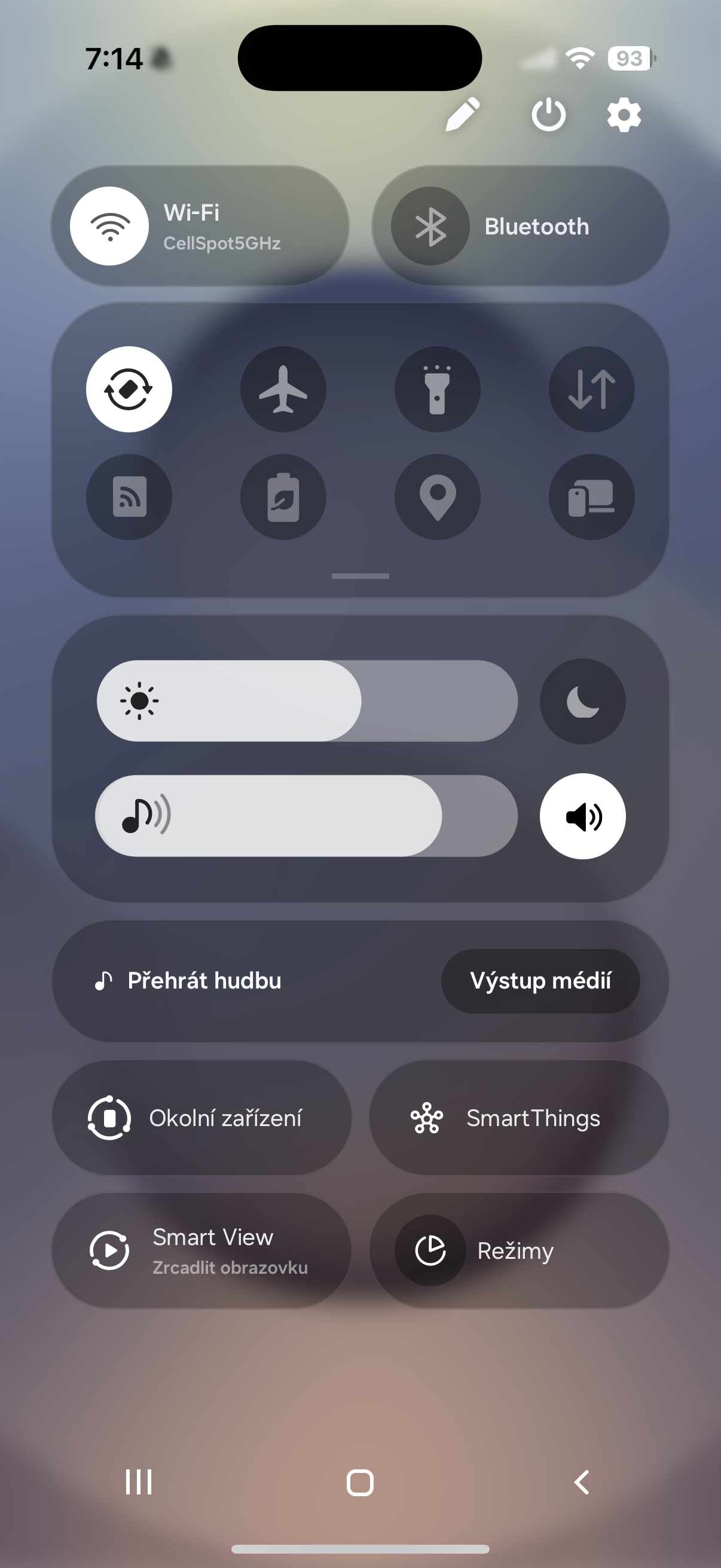Viewport: 721px width, 1568px height.
Task: Turn off Wi-Fi CellSpot5GHz
Action: [x=110, y=226]
